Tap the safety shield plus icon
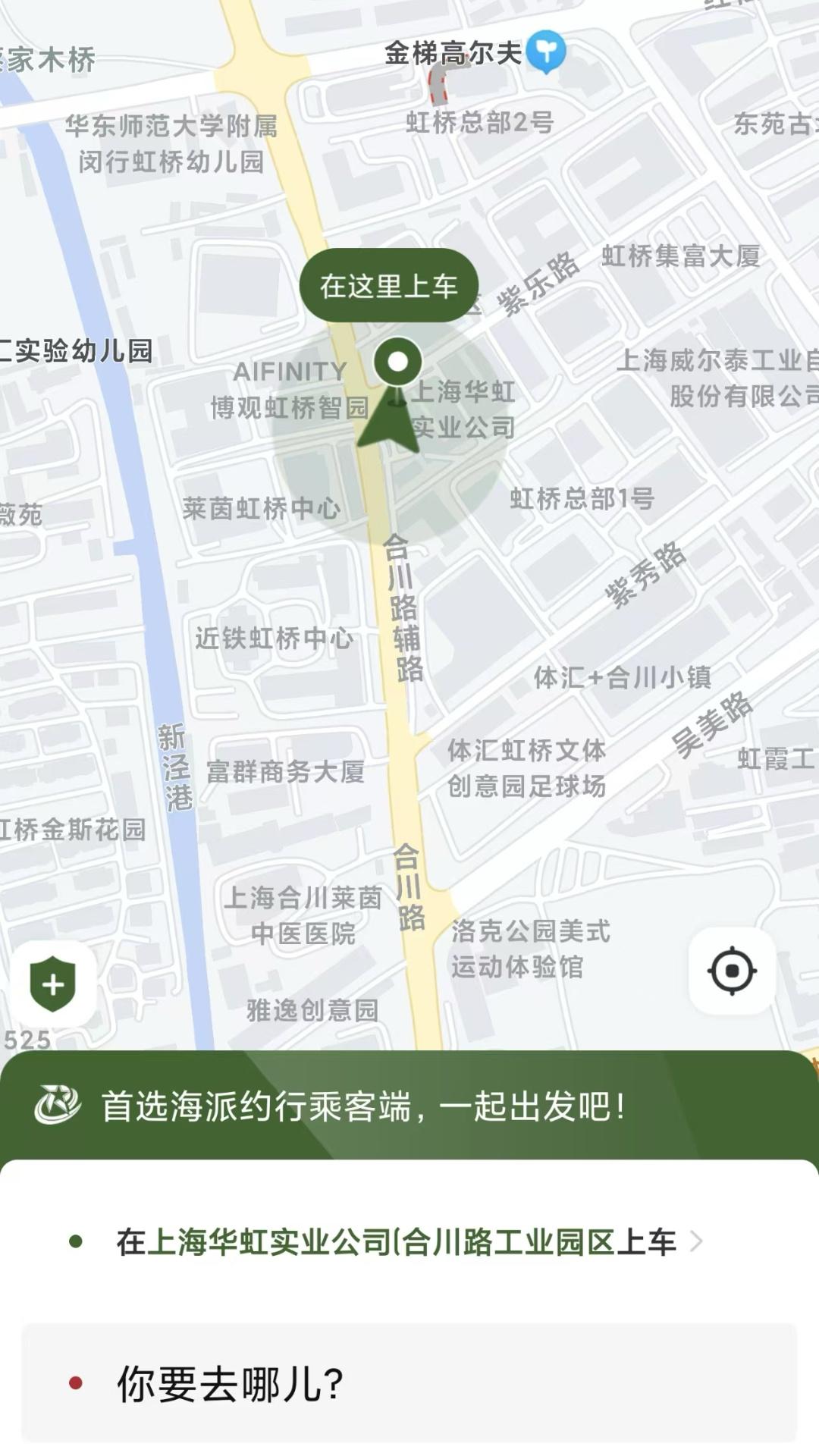 [x=52, y=986]
